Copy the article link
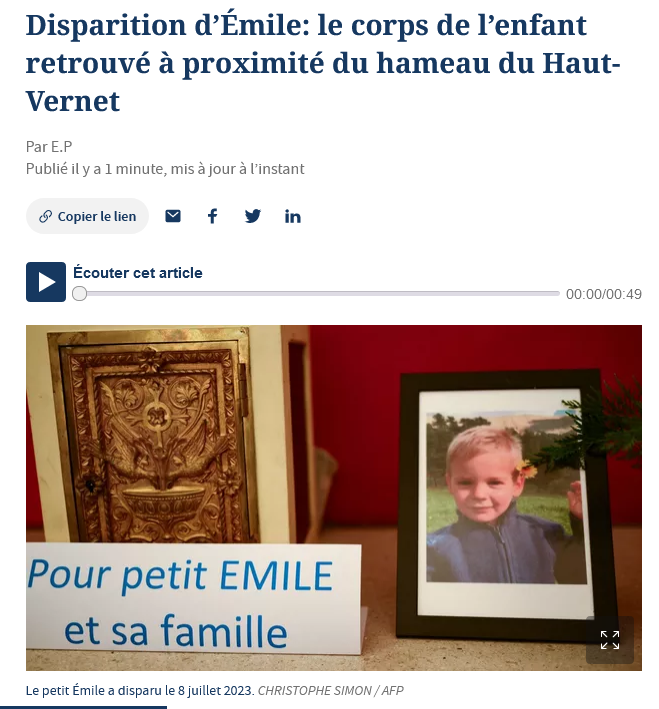This screenshot has width=659, height=709. (x=87, y=216)
